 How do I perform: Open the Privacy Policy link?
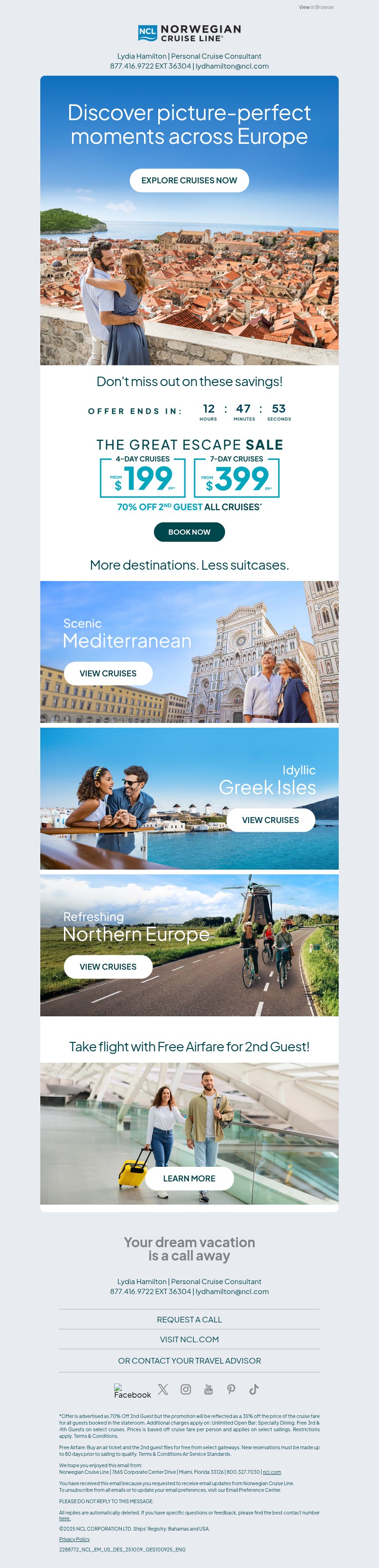(x=74, y=1539)
